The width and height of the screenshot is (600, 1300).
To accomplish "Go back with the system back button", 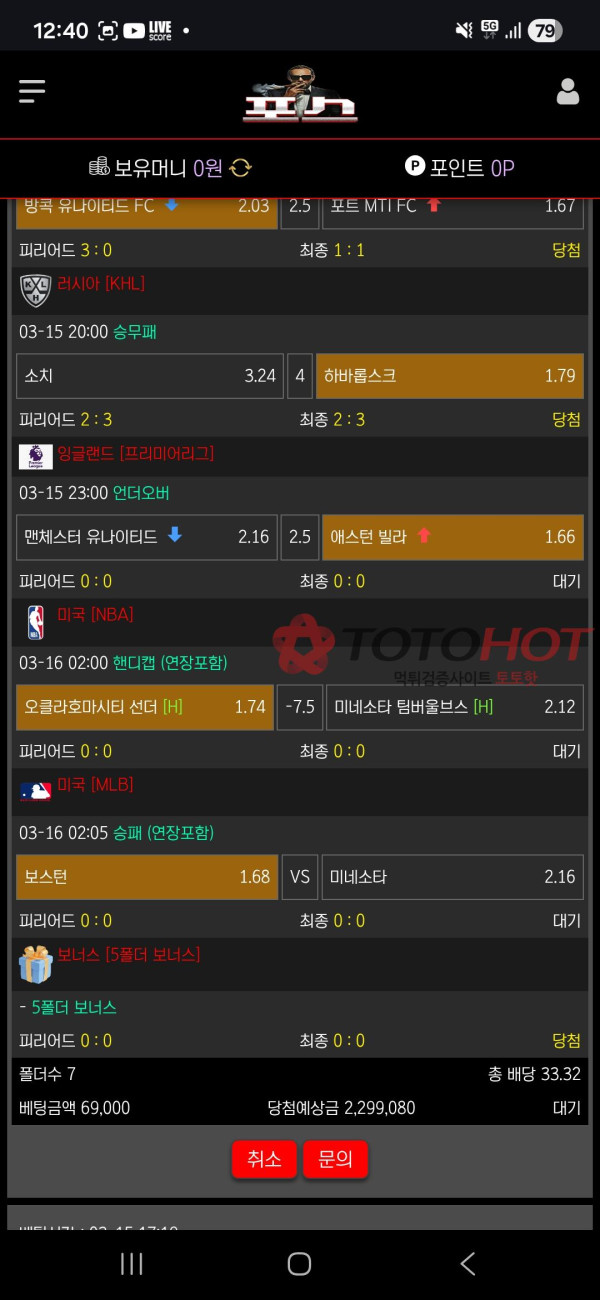I will [x=467, y=1263].
